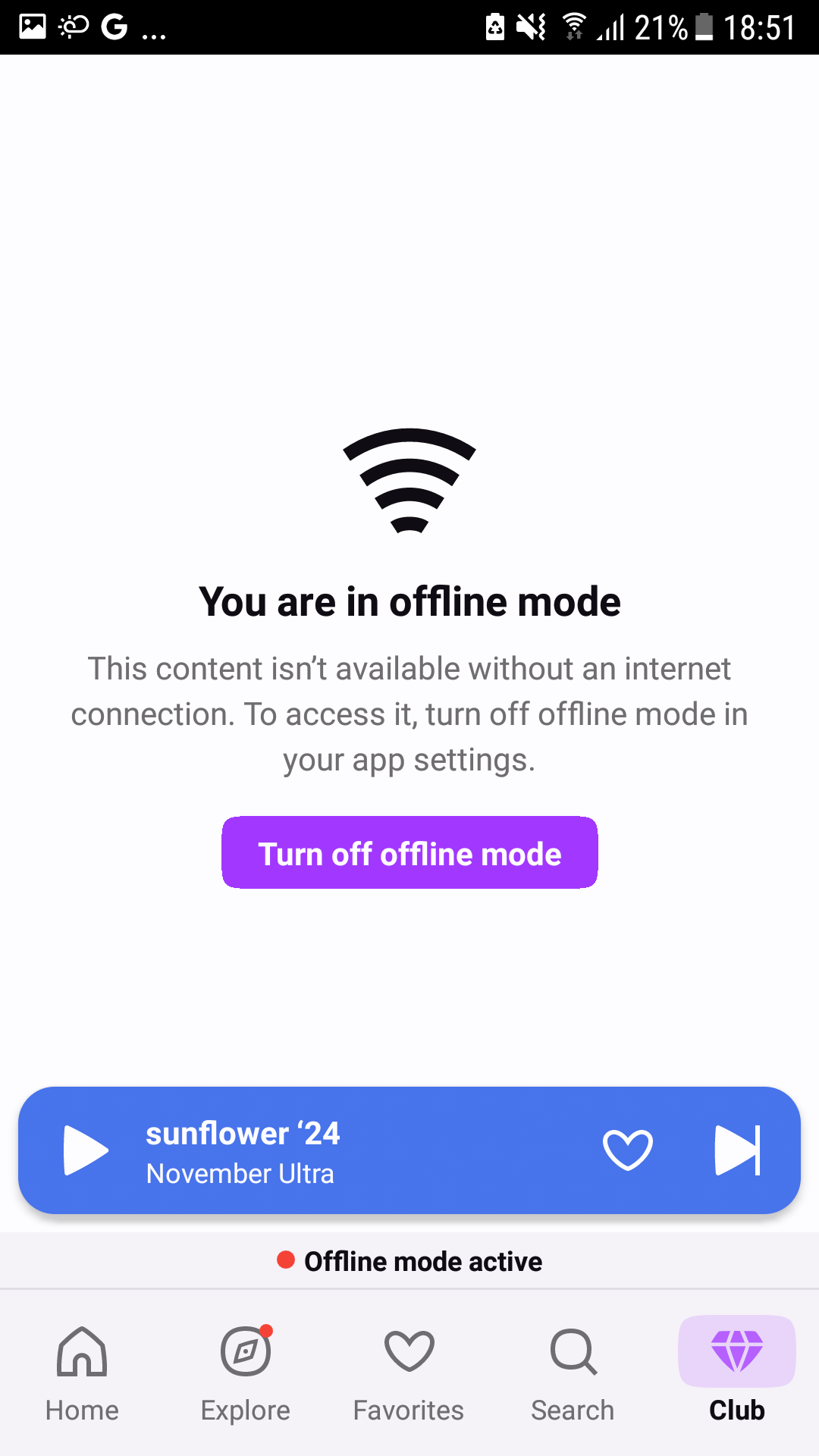
Task: Skip to the next track
Action: (x=737, y=1150)
